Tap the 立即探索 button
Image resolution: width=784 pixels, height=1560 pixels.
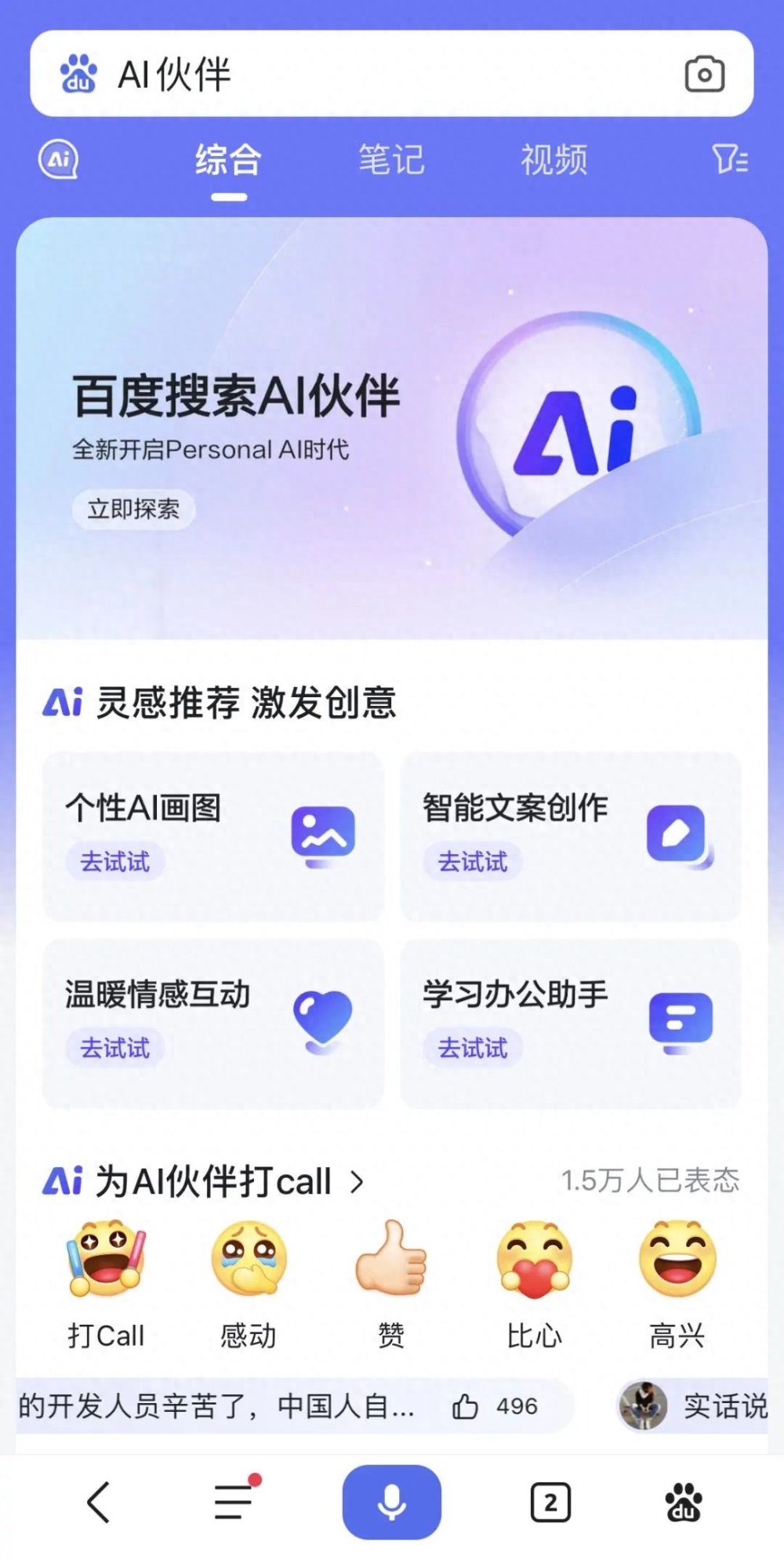(x=133, y=509)
